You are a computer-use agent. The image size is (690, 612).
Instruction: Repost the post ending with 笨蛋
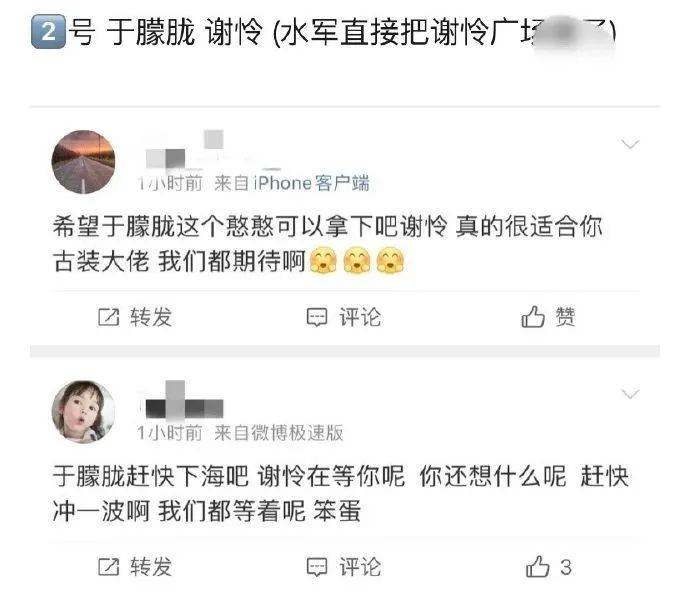click(136, 566)
